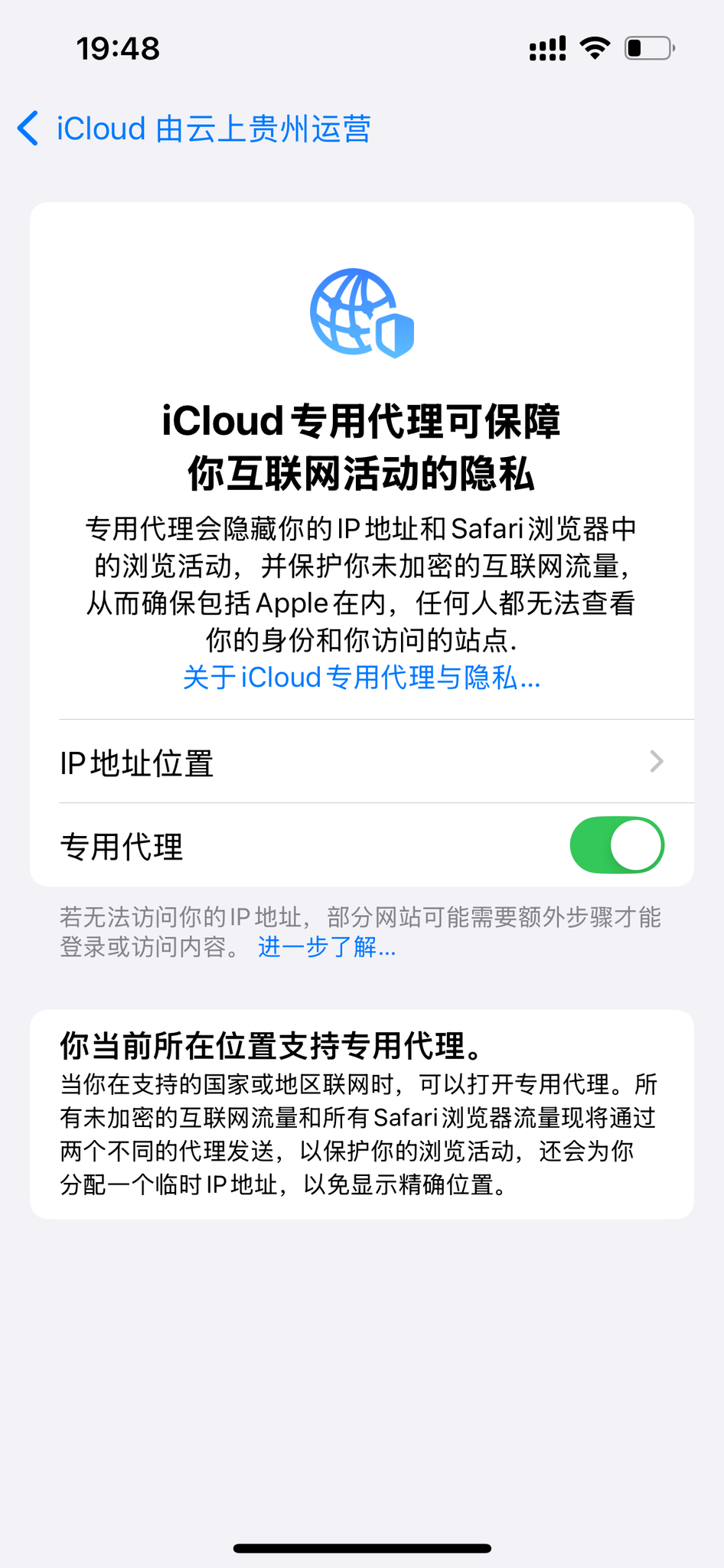This screenshot has width=724, height=1568.
Task: Tap the clock showing 19:48
Action: point(119,47)
